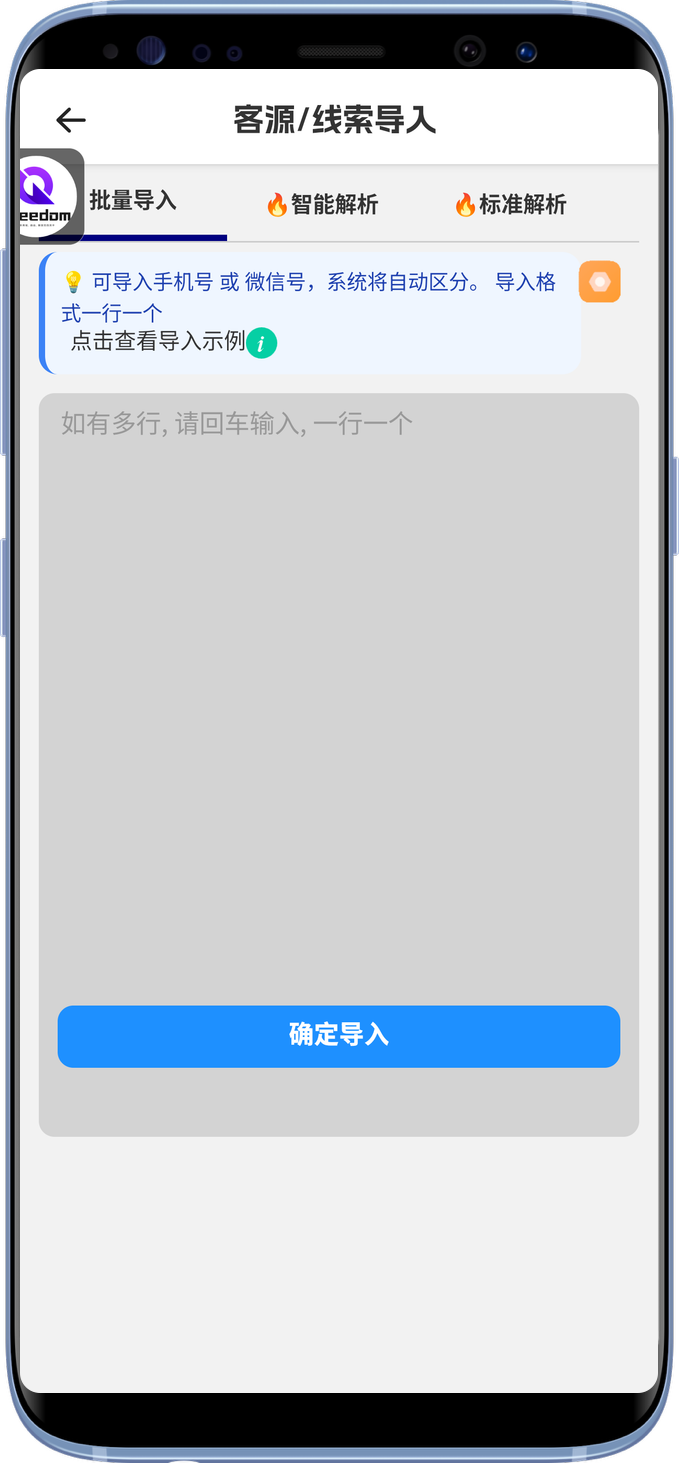The height and width of the screenshot is (1463, 679).
Task: Go back using the arrow icon
Action: 70,120
